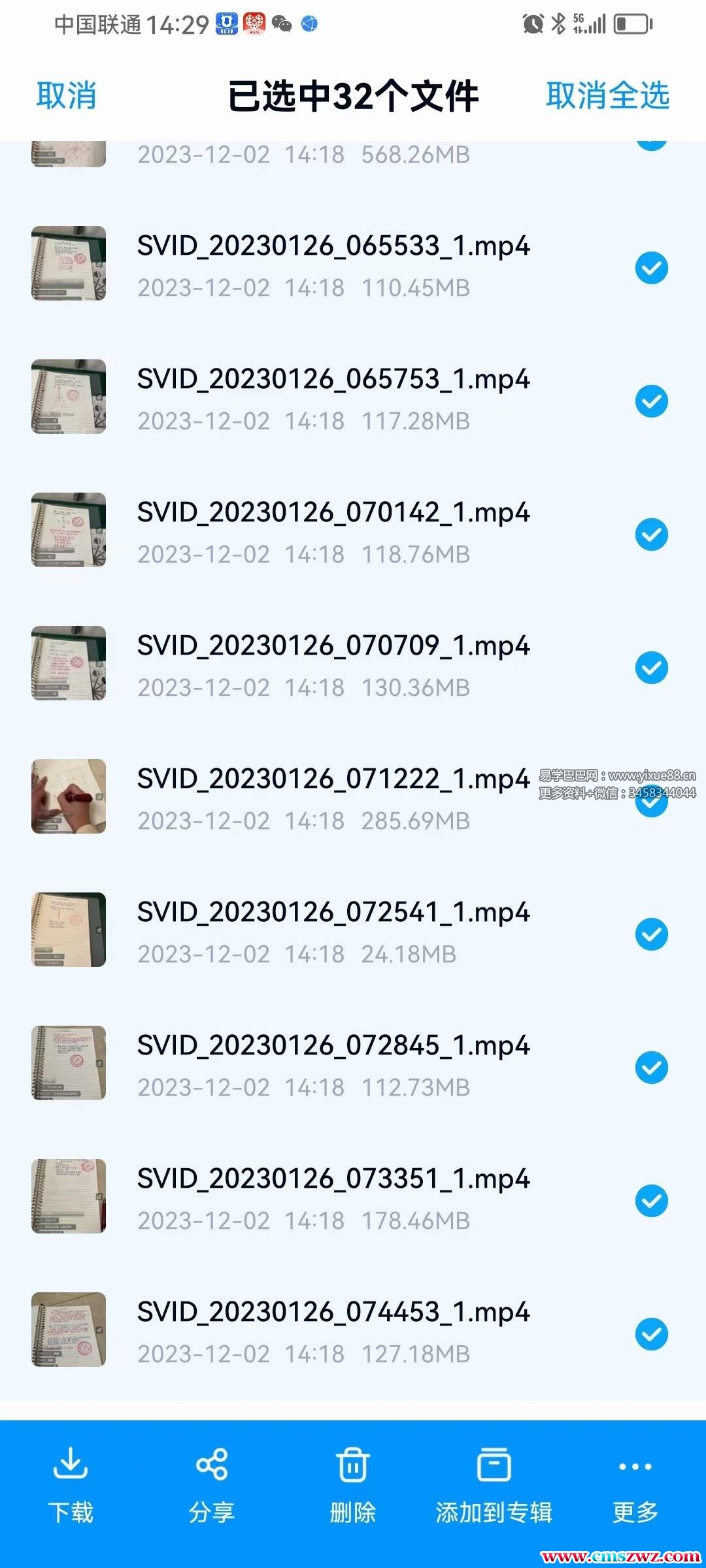This screenshot has height=1568, width=706.
Task: Tap the SVID_20230126_073351_1.mp4 file name
Action: [x=333, y=1179]
